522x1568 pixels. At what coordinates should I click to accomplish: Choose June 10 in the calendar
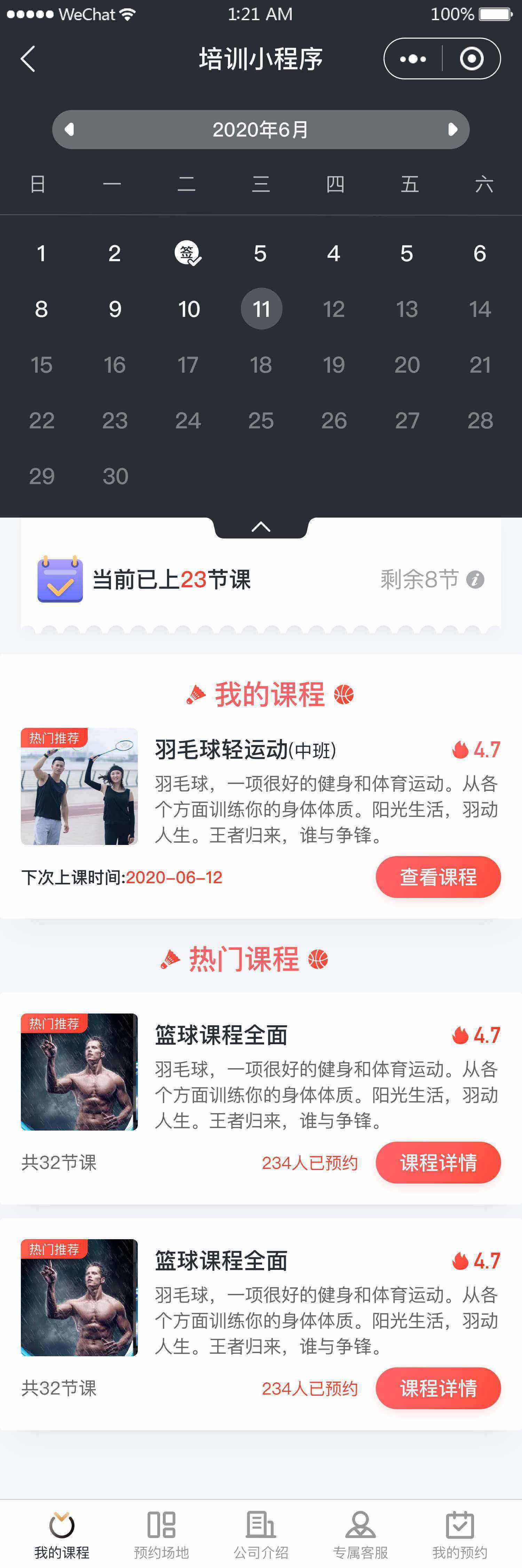tap(189, 309)
